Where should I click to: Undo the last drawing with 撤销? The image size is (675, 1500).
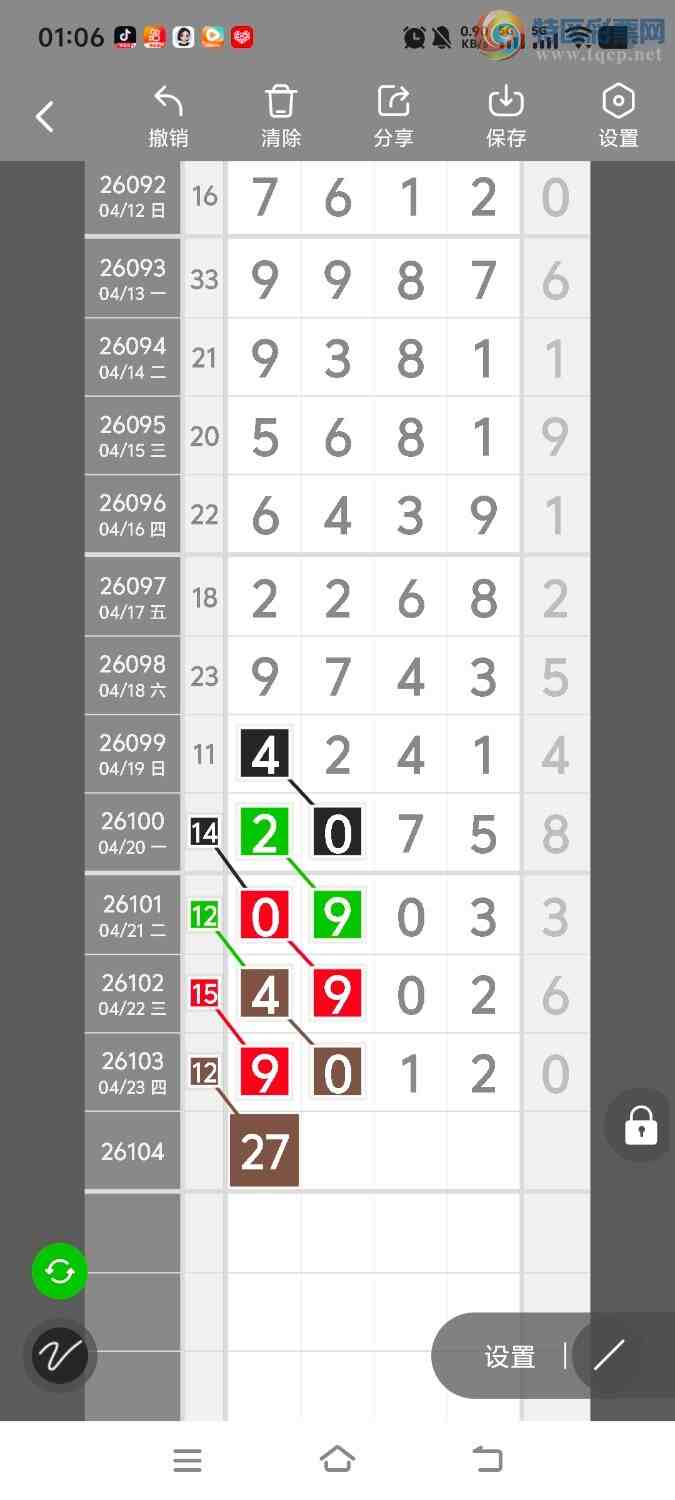[x=168, y=117]
